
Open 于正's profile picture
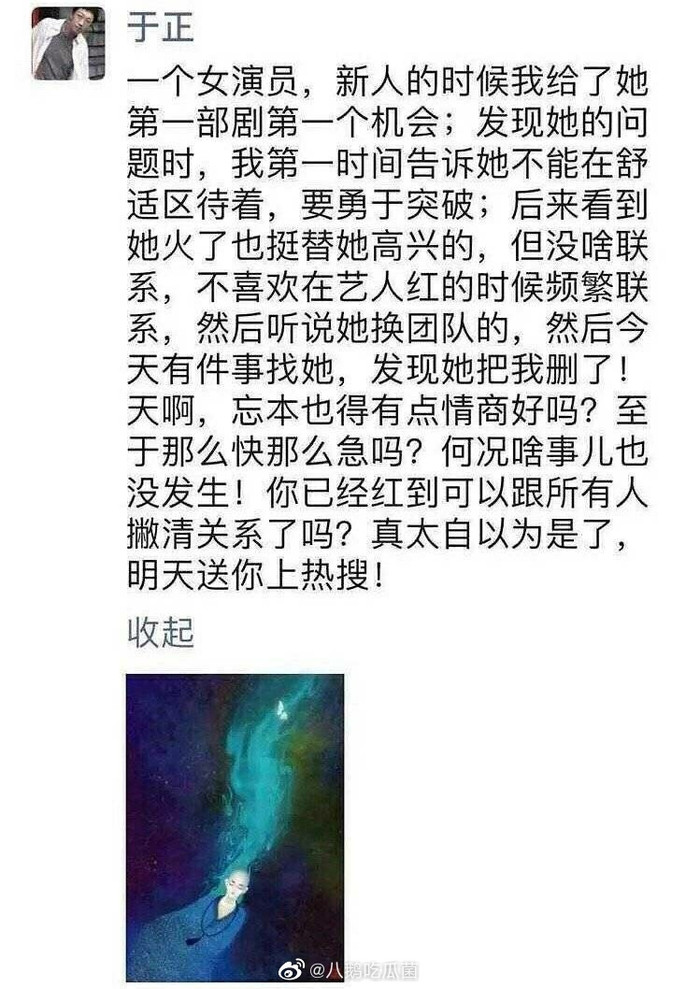click(68, 43)
